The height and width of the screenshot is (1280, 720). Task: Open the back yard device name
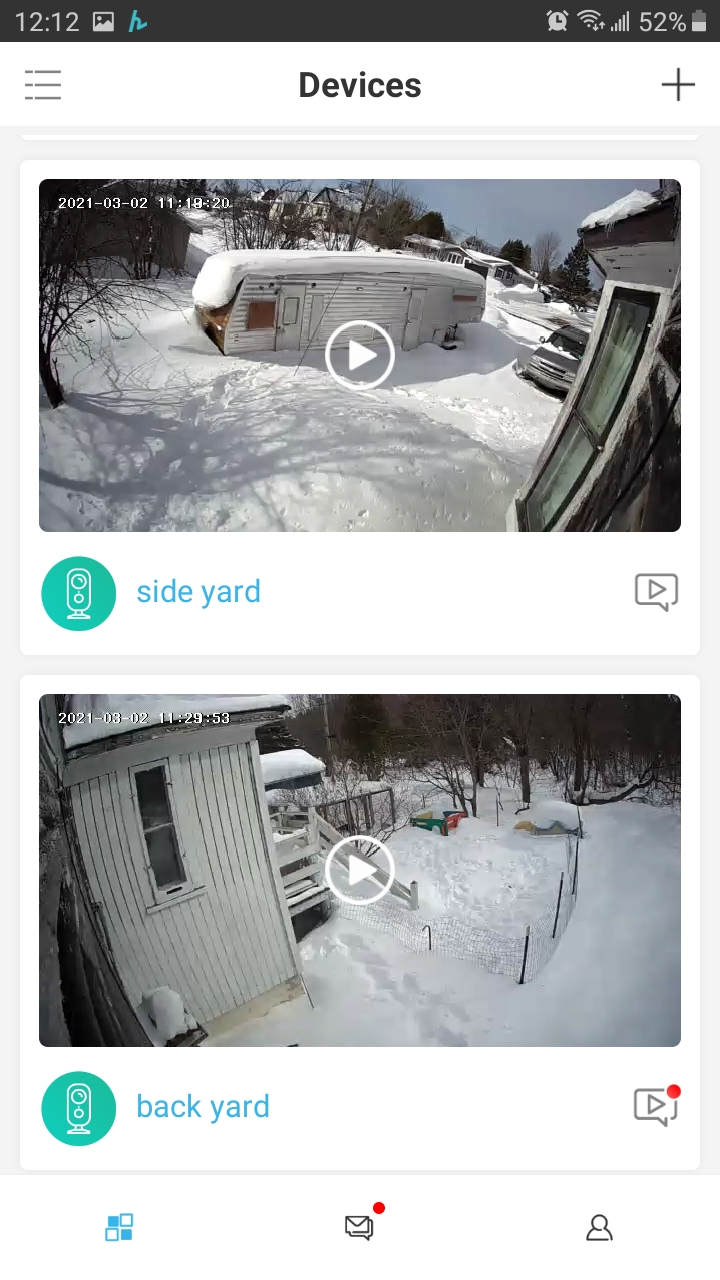click(x=203, y=1107)
